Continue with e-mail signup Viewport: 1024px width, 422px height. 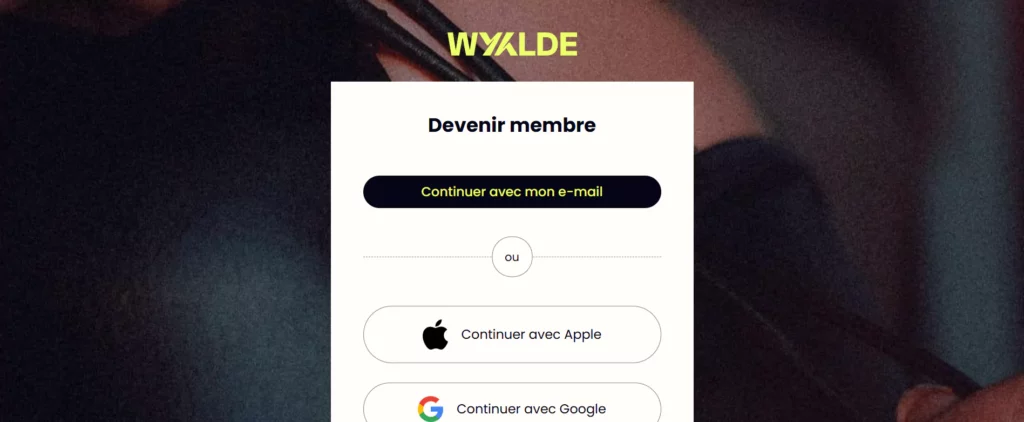pos(511,192)
